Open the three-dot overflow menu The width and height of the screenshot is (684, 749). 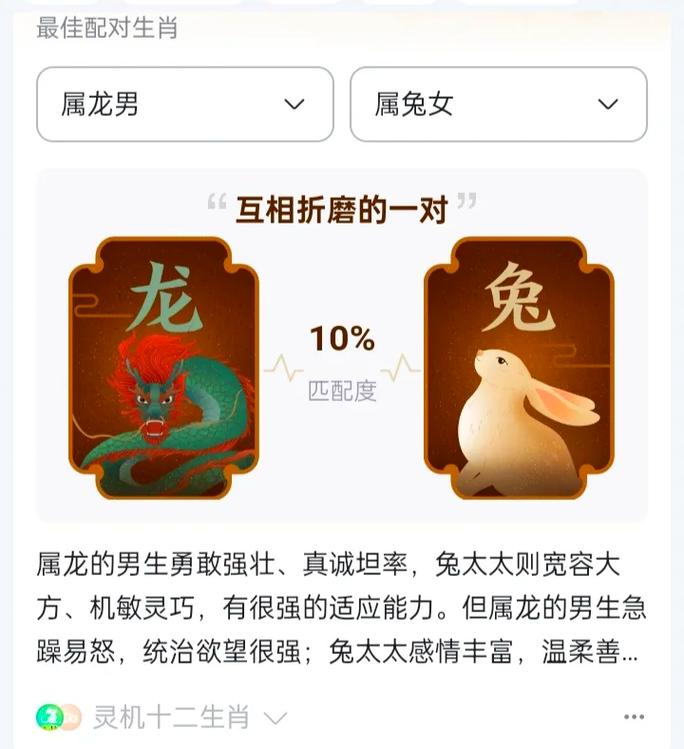(634, 717)
